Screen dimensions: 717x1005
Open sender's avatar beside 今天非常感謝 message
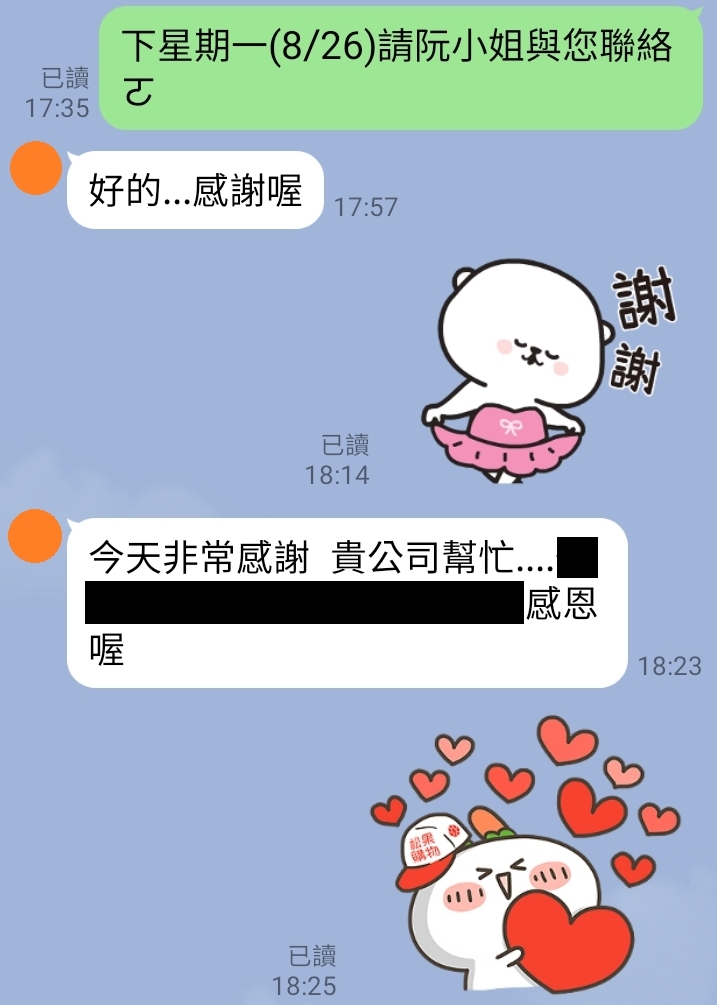pyautogui.click(x=35, y=536)
